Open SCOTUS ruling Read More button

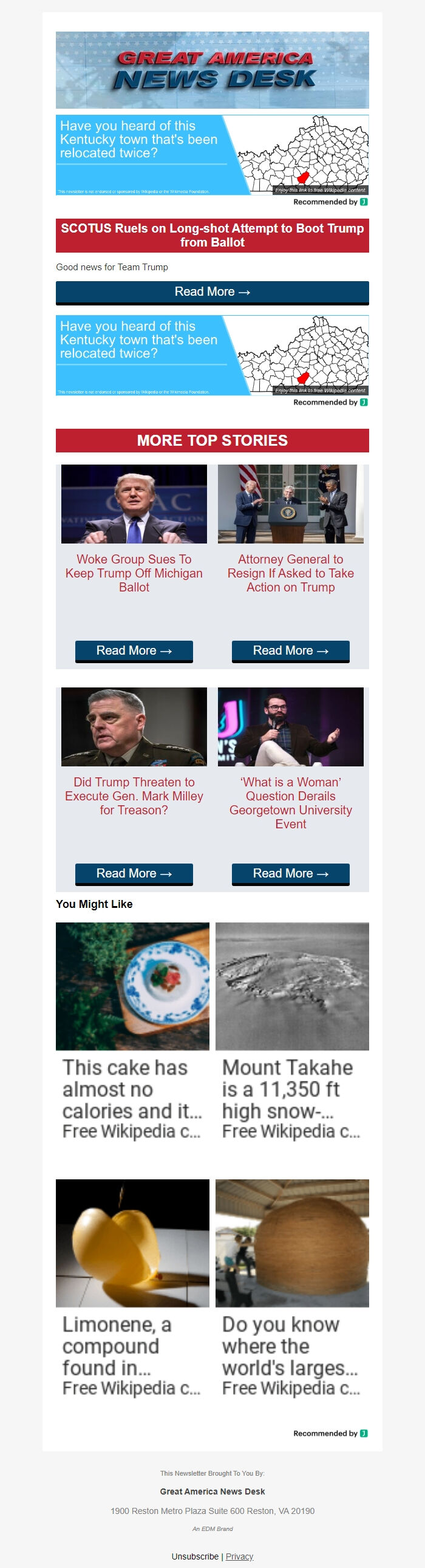tap(212, 292)
